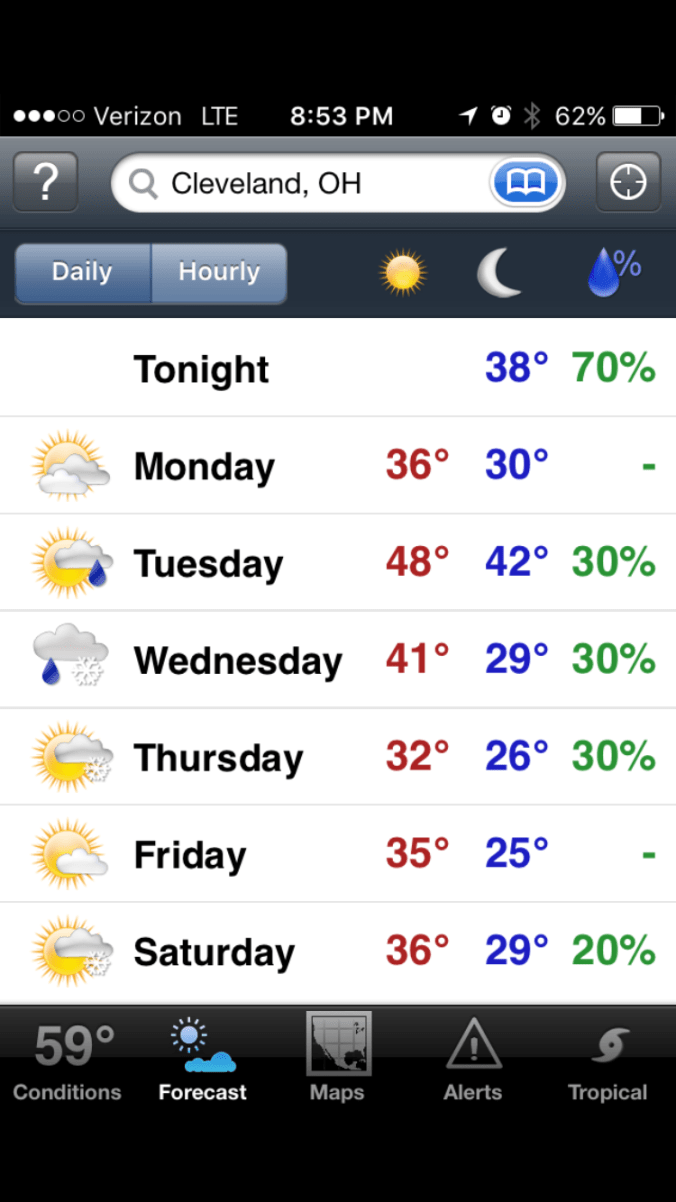Image resolution: width=676 pixels, height=1202 pixels.
Task: Switch to the Hourly forecast
Action: point(219,272)
